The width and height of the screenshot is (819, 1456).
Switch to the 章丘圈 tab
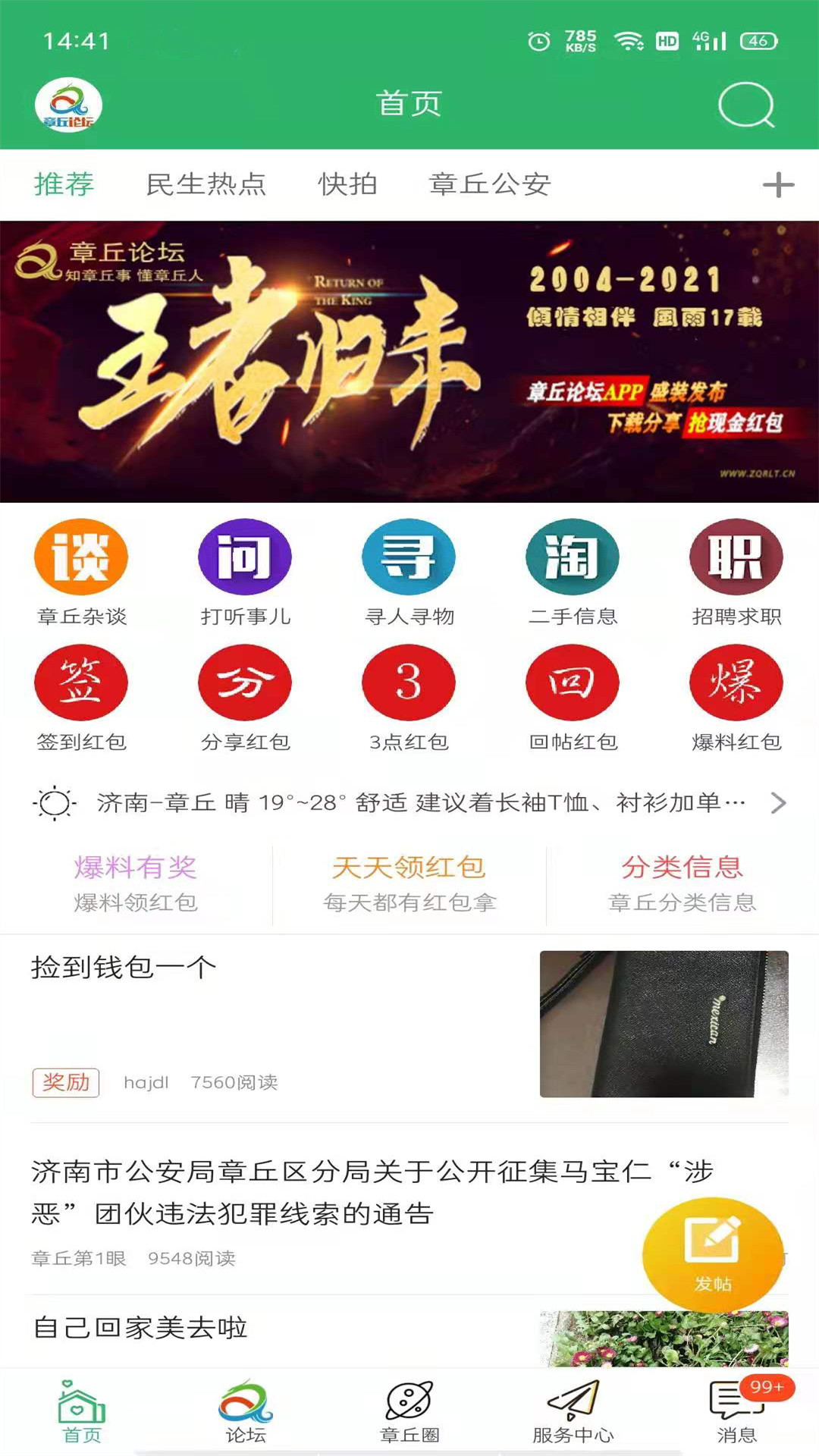[x=409, y=1412]
